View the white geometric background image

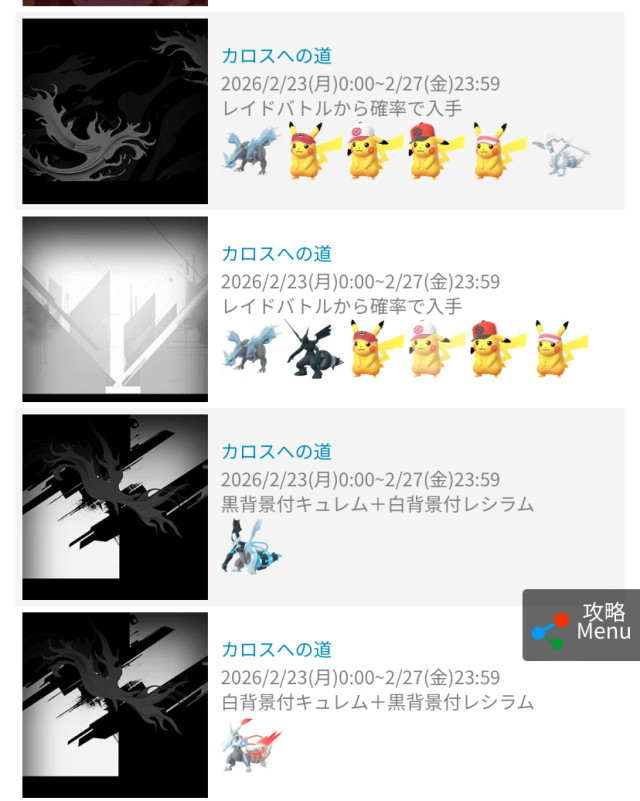115,309
